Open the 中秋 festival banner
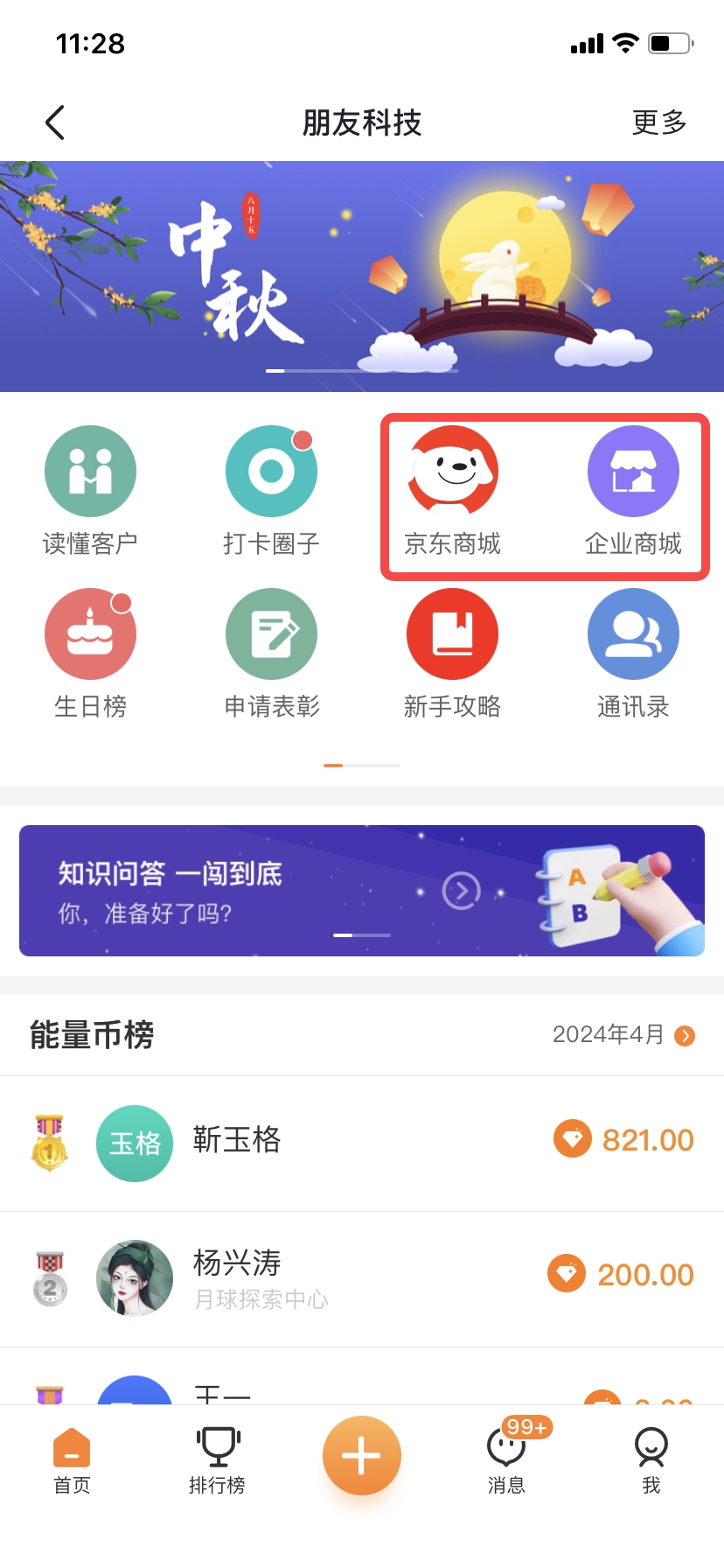 click(362, 276)
